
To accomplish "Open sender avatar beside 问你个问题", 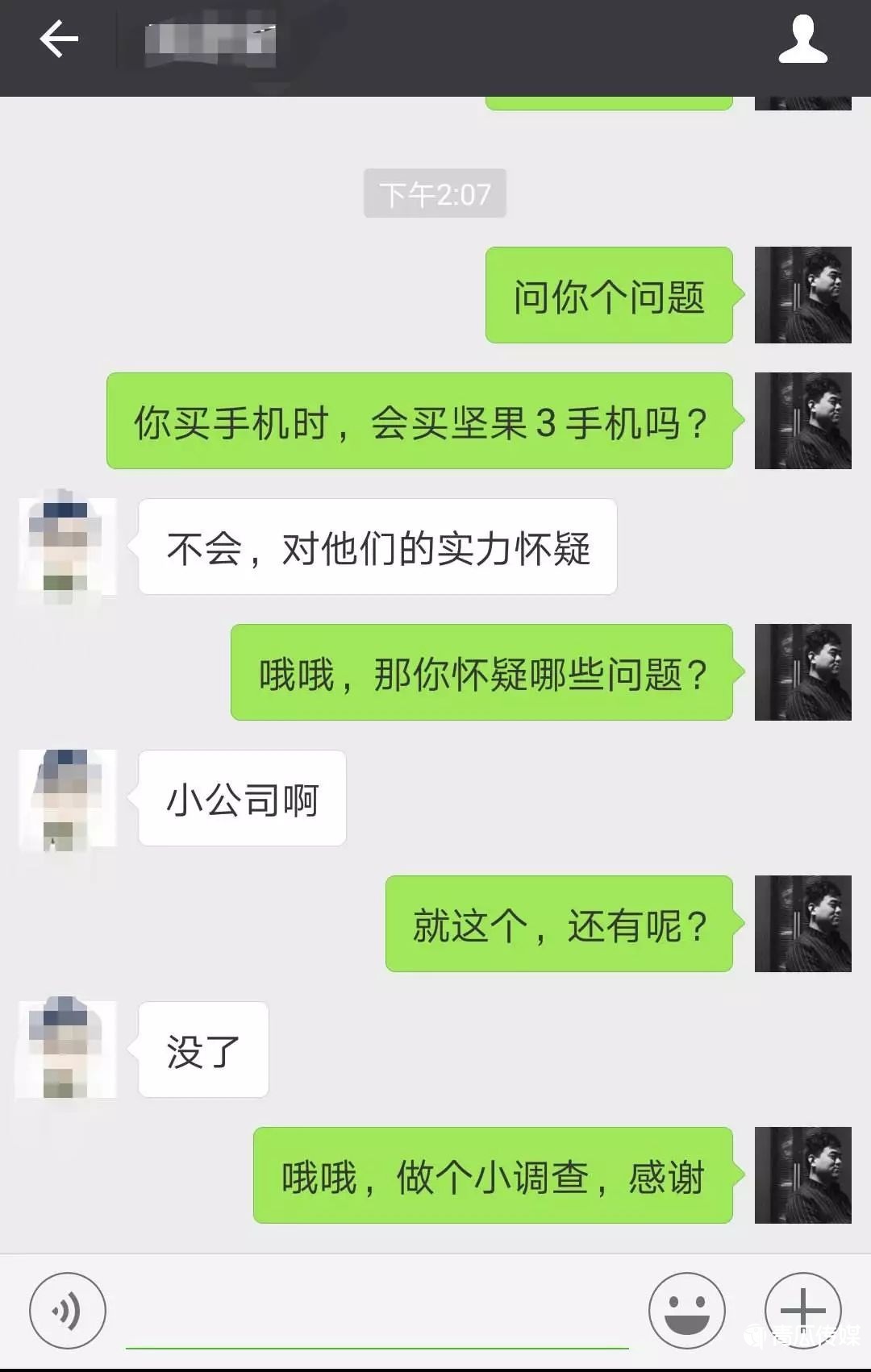I will click(802, 295).
